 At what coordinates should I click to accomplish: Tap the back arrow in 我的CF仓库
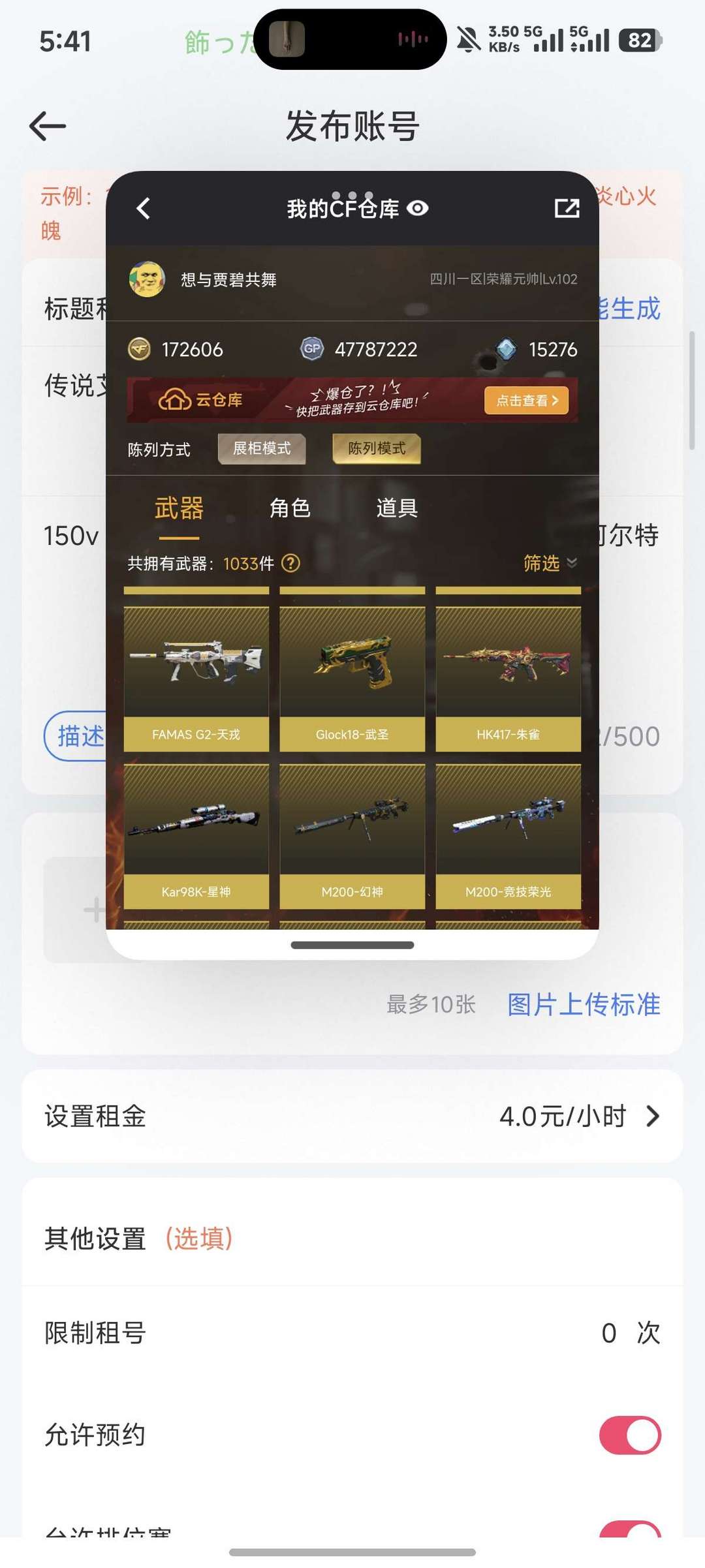[144, 209]
